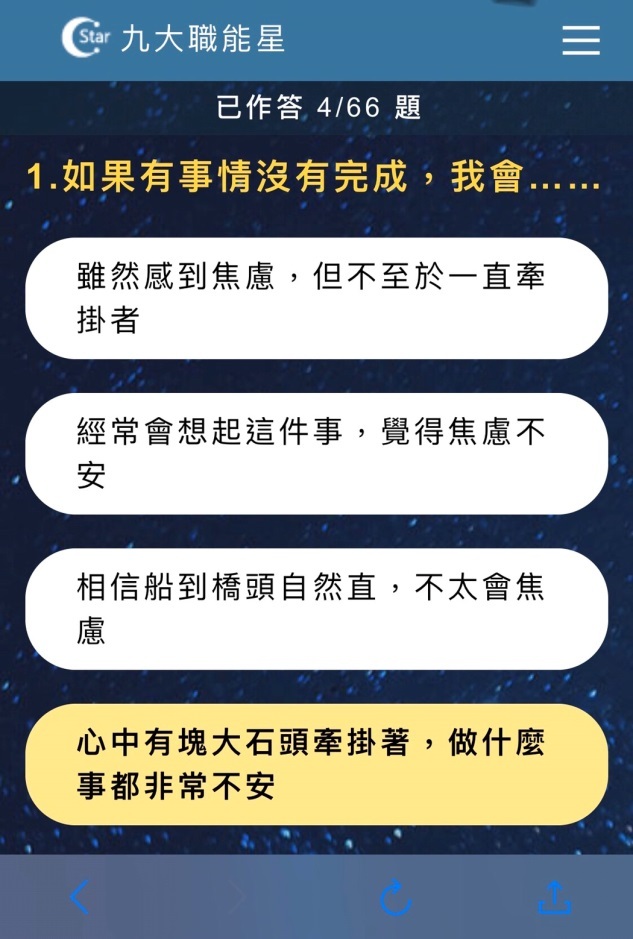Share this page
Image resolution: width=633 pixels, height=939 pixels.
pyautogui.click(x=554, y=897)
